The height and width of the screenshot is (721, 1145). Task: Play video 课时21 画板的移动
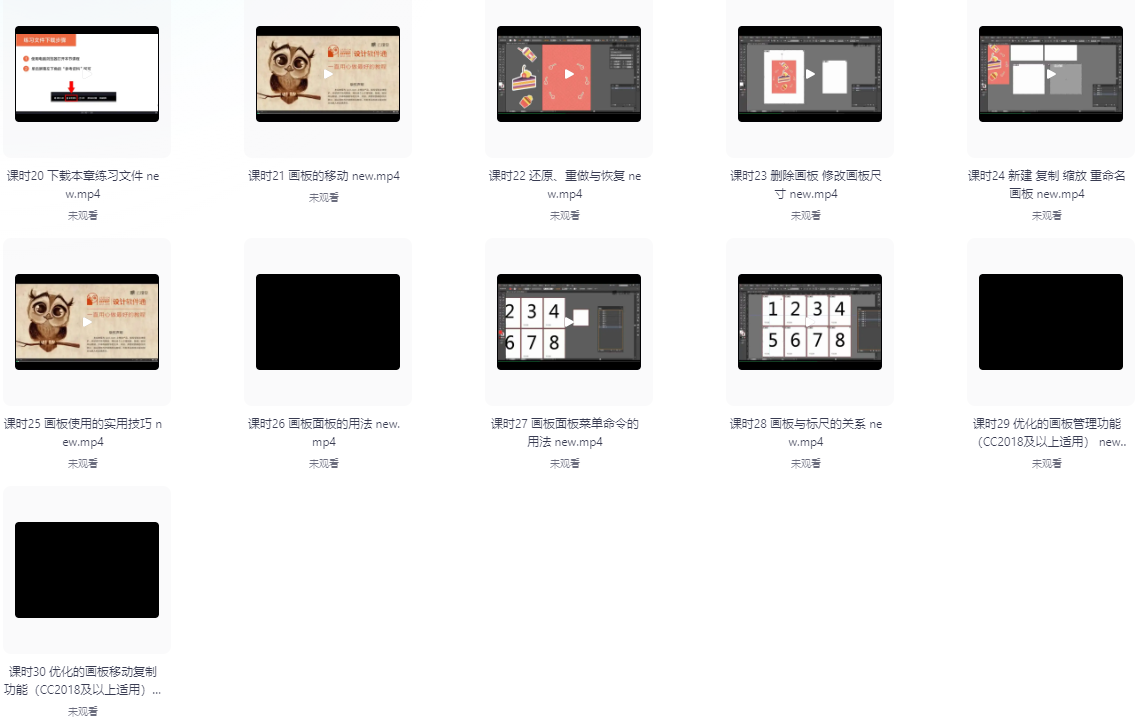(328, 74)
